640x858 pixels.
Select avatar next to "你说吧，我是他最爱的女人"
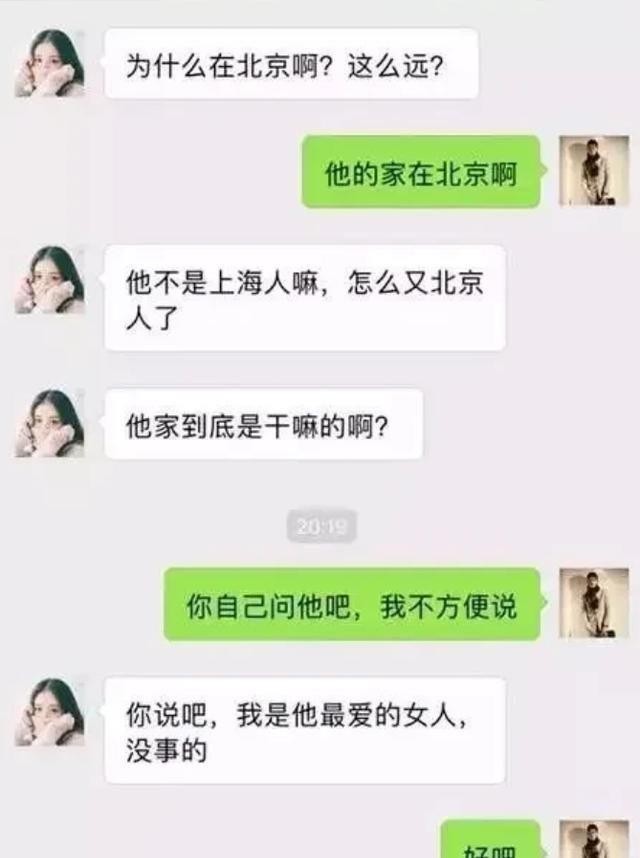point(50,712)
